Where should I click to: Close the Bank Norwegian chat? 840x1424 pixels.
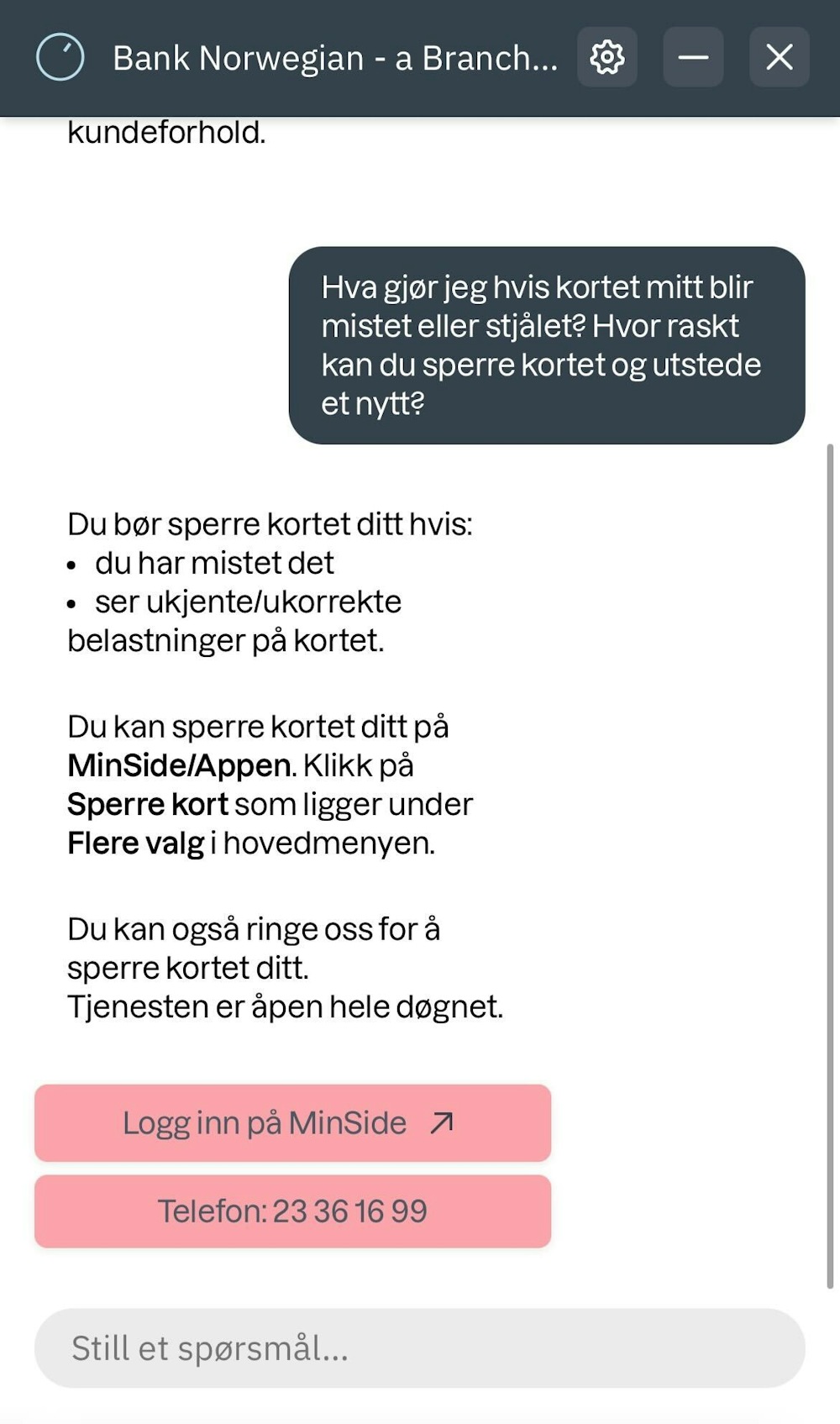779,57
